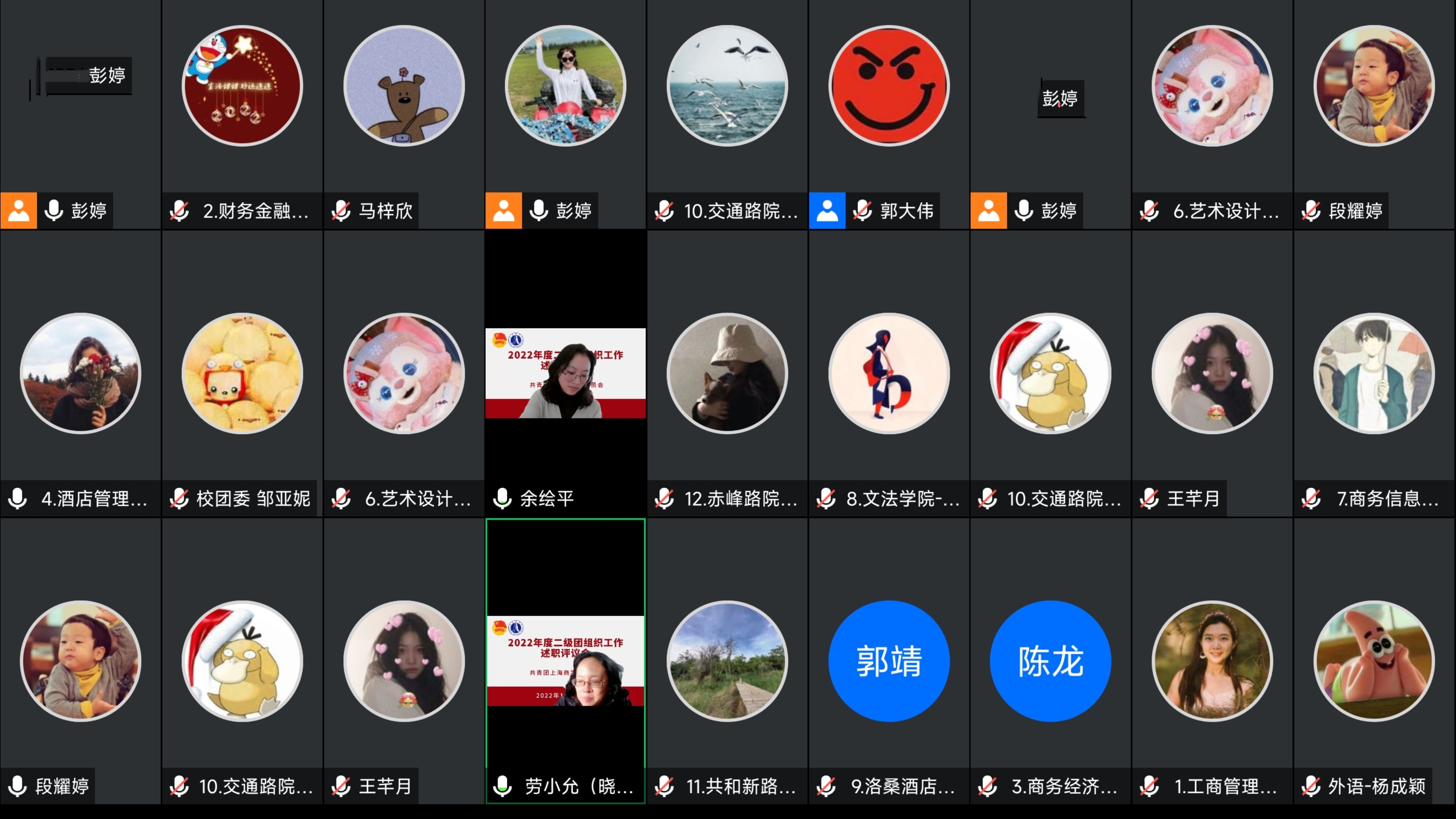
Task: View 劳小允's active speaker video
Action: tap(565, 661)
